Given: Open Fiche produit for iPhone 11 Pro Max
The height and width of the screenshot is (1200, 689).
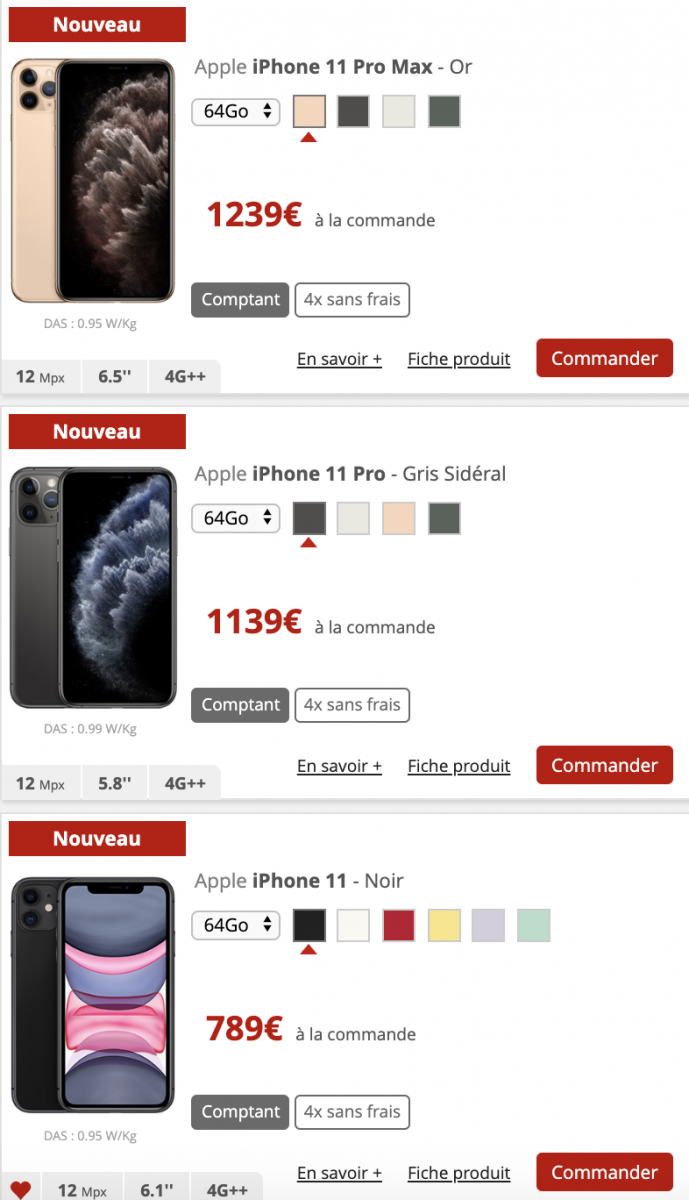Looking at the screenshot, I should tap(459, 359).
